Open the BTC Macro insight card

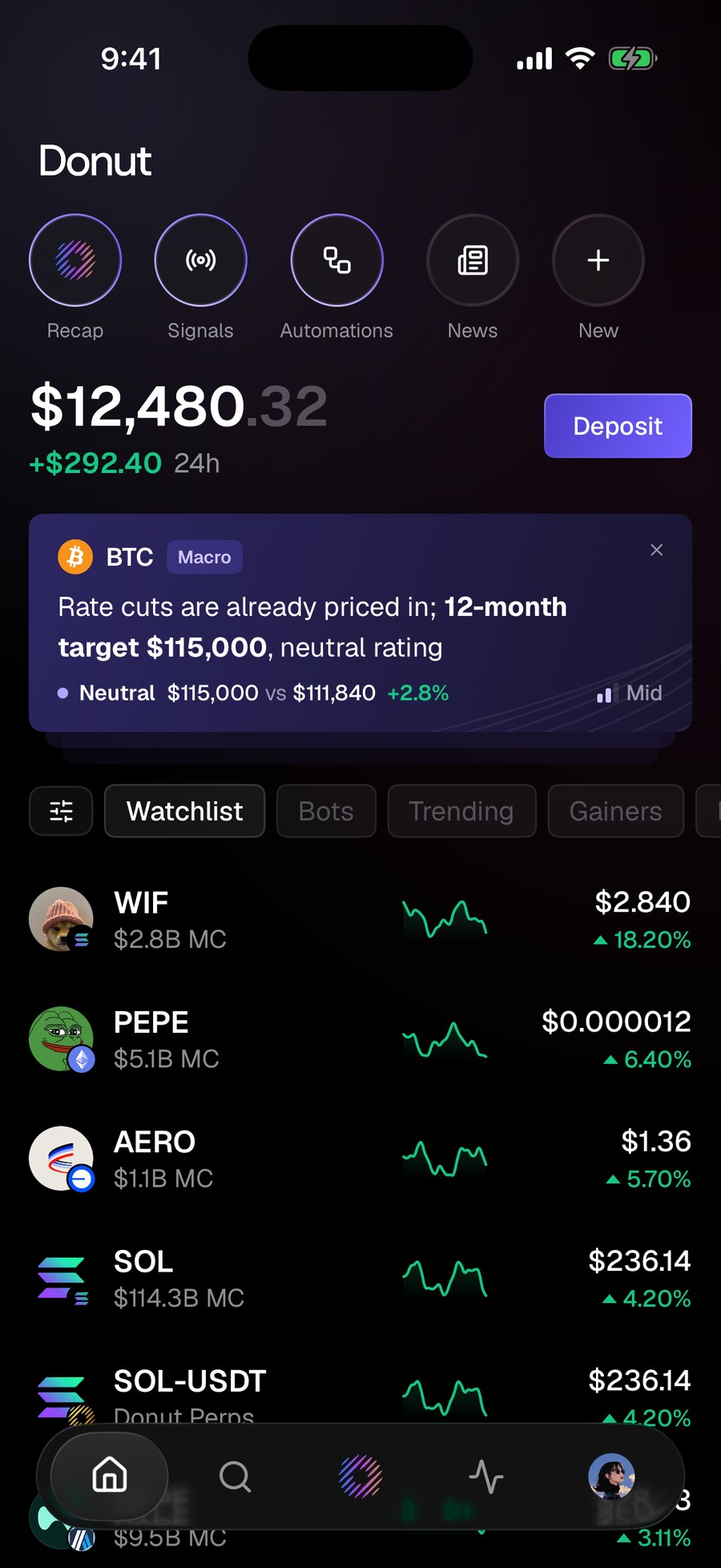pyautogui.click(x=360, y=623)
